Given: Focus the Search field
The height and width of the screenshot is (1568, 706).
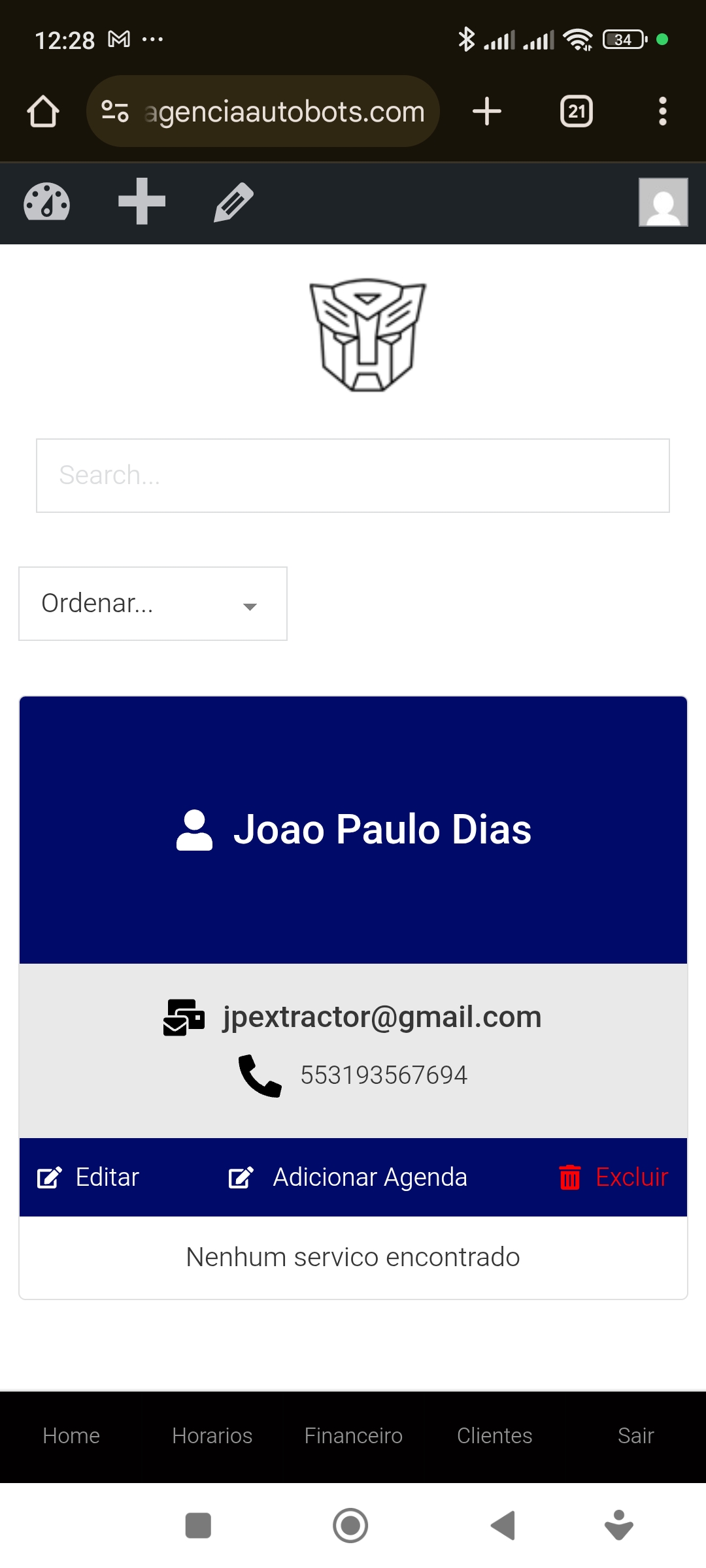Looking at the screenshot, I should (x=353, y=476).
